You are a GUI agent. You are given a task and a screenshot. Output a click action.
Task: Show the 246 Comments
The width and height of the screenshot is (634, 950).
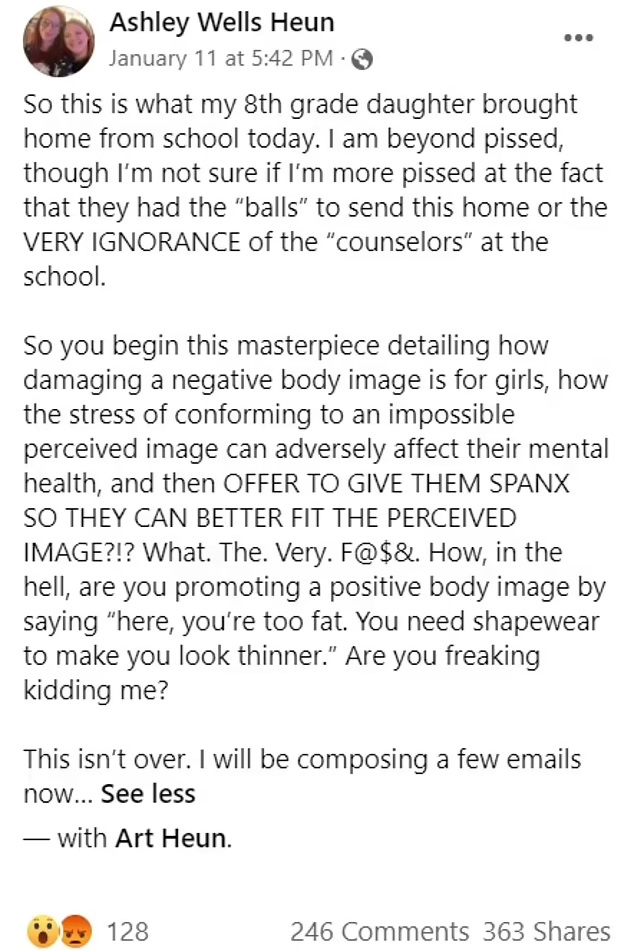[x=379, y=932]
